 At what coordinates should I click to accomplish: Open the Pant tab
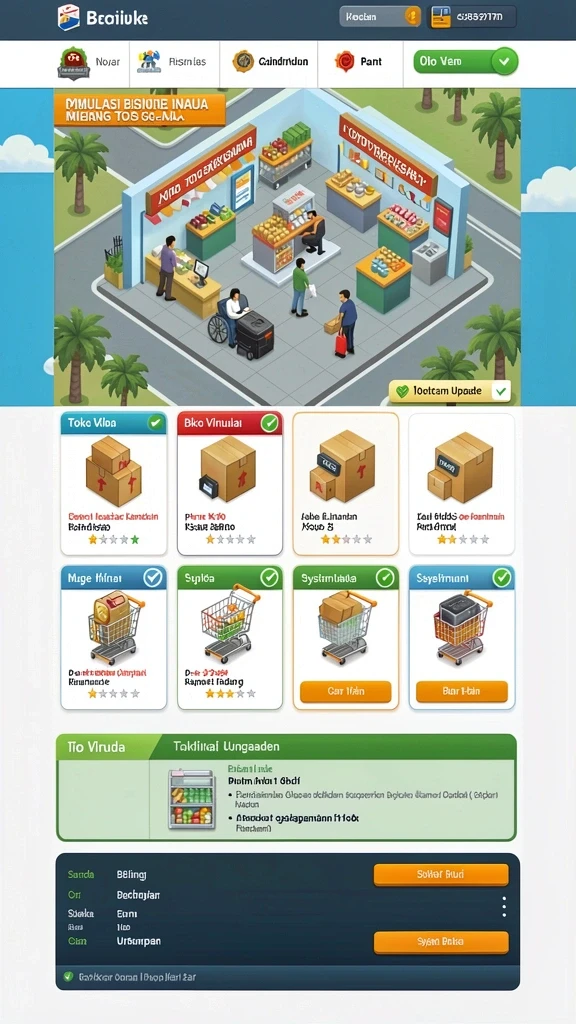tap(360, 62)
